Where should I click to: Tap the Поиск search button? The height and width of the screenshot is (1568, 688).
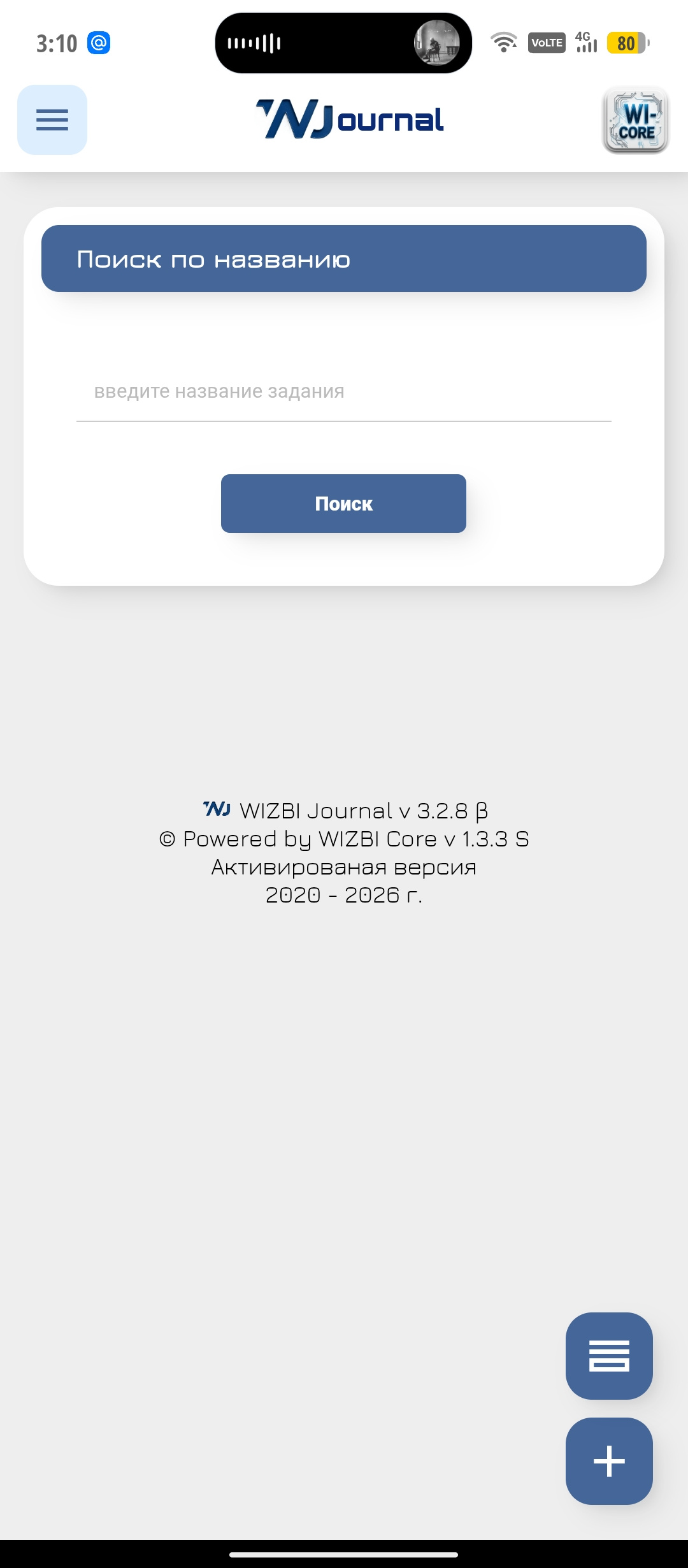tap(343, 504)
